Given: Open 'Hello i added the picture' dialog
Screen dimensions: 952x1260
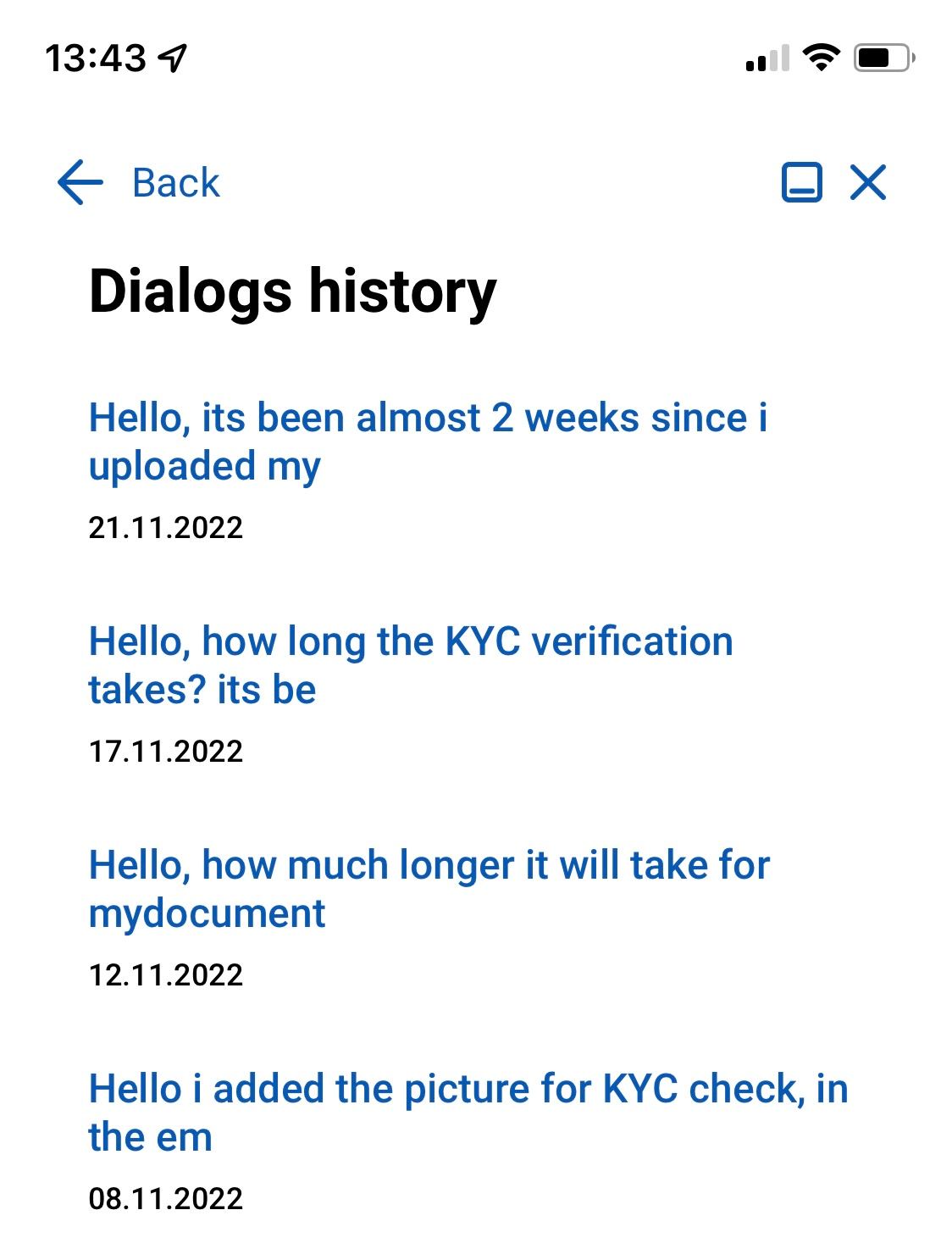Looking at the screenshot, I should (468, 1113).
